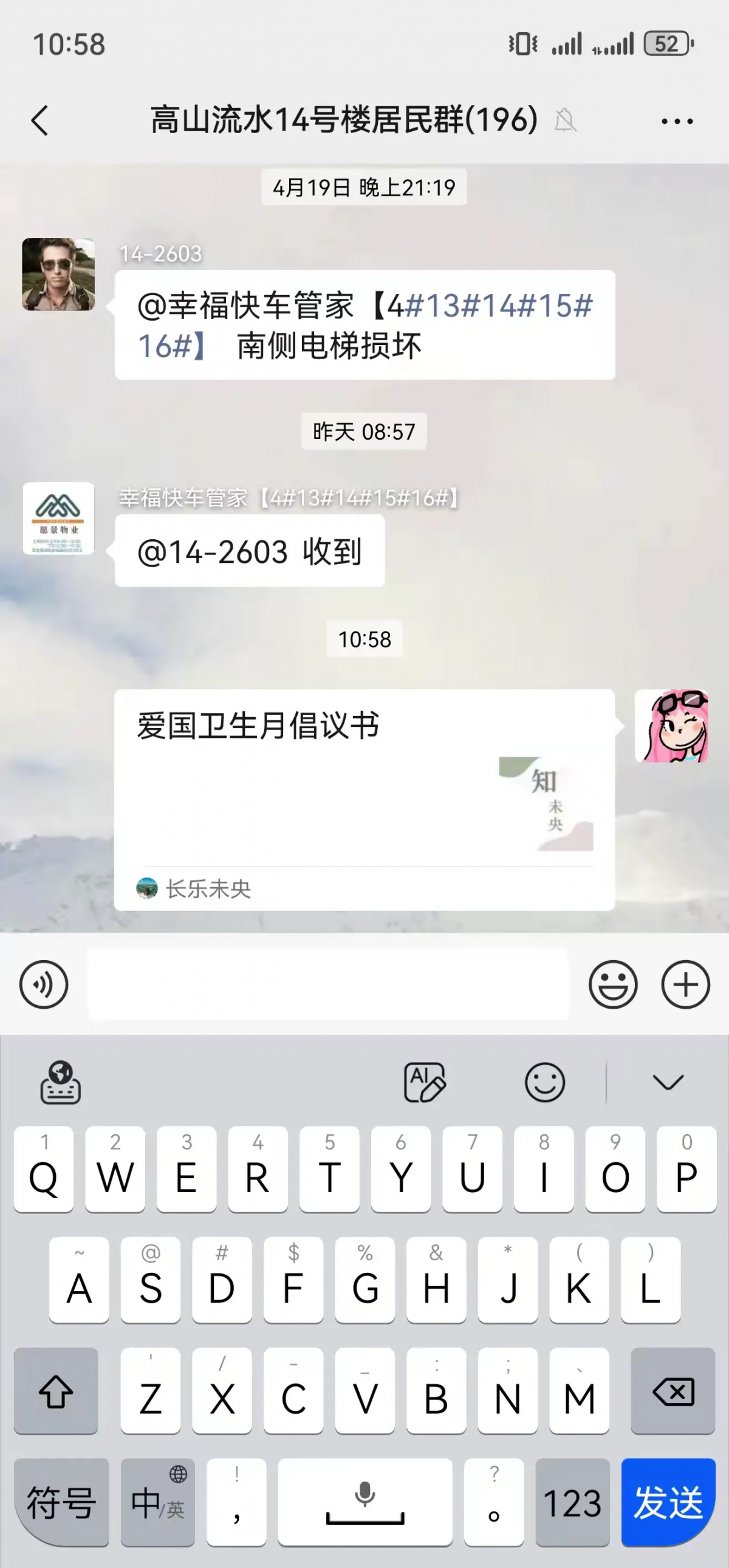
Task: Open the keyboard toolbar smiley emoji
Action: [544, 1082]
